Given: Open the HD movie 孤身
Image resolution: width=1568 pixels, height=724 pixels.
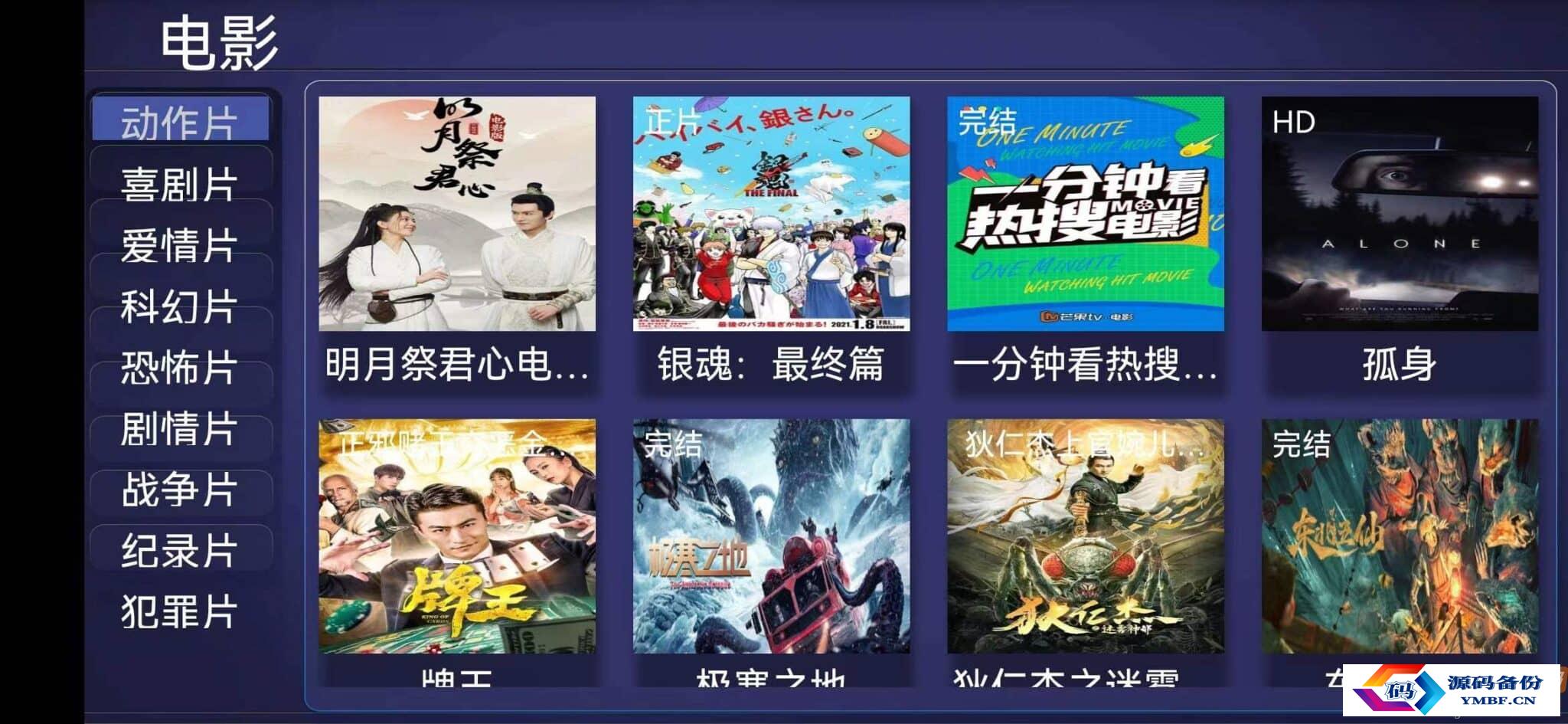Looking at the screenshot, I should 1399,215.
